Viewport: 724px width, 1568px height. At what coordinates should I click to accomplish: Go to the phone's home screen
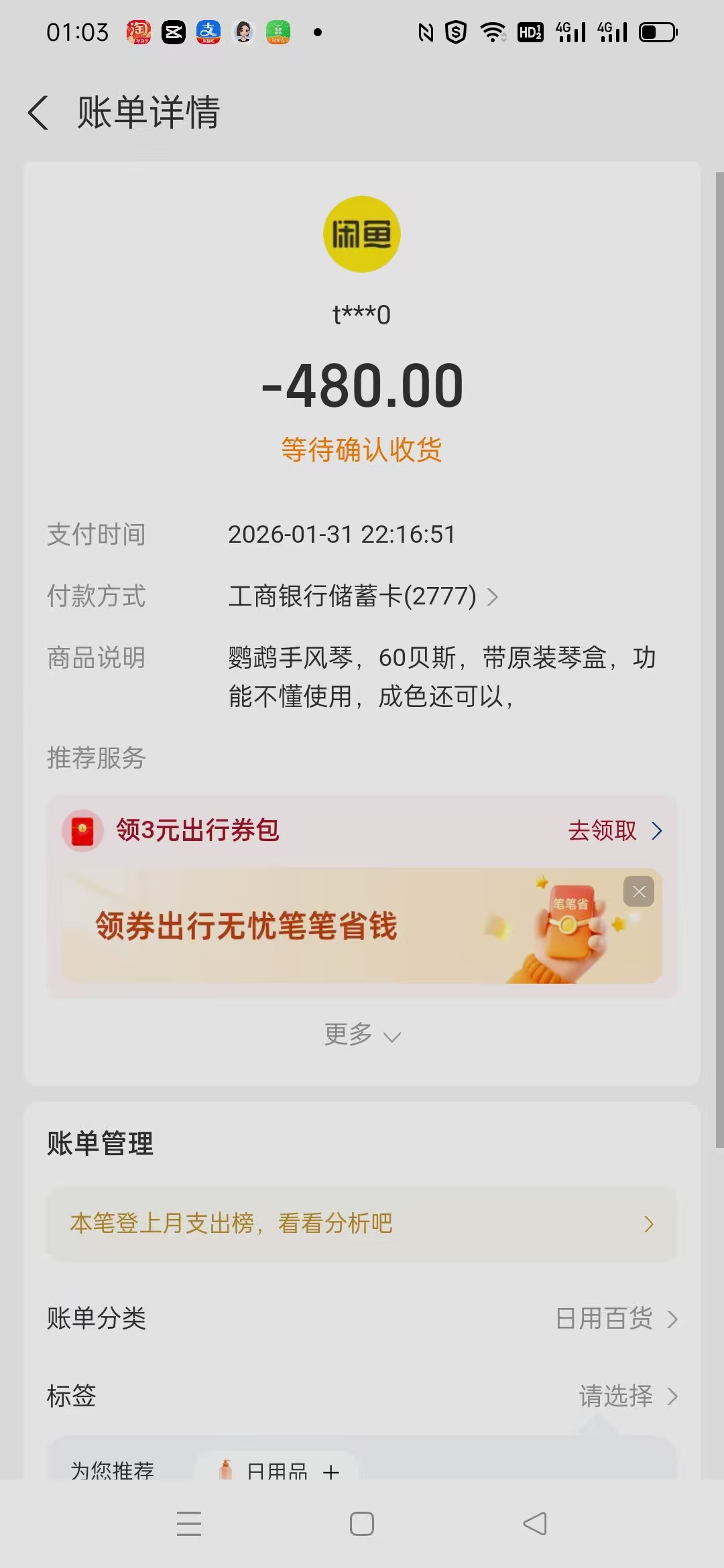(362, 1523)
